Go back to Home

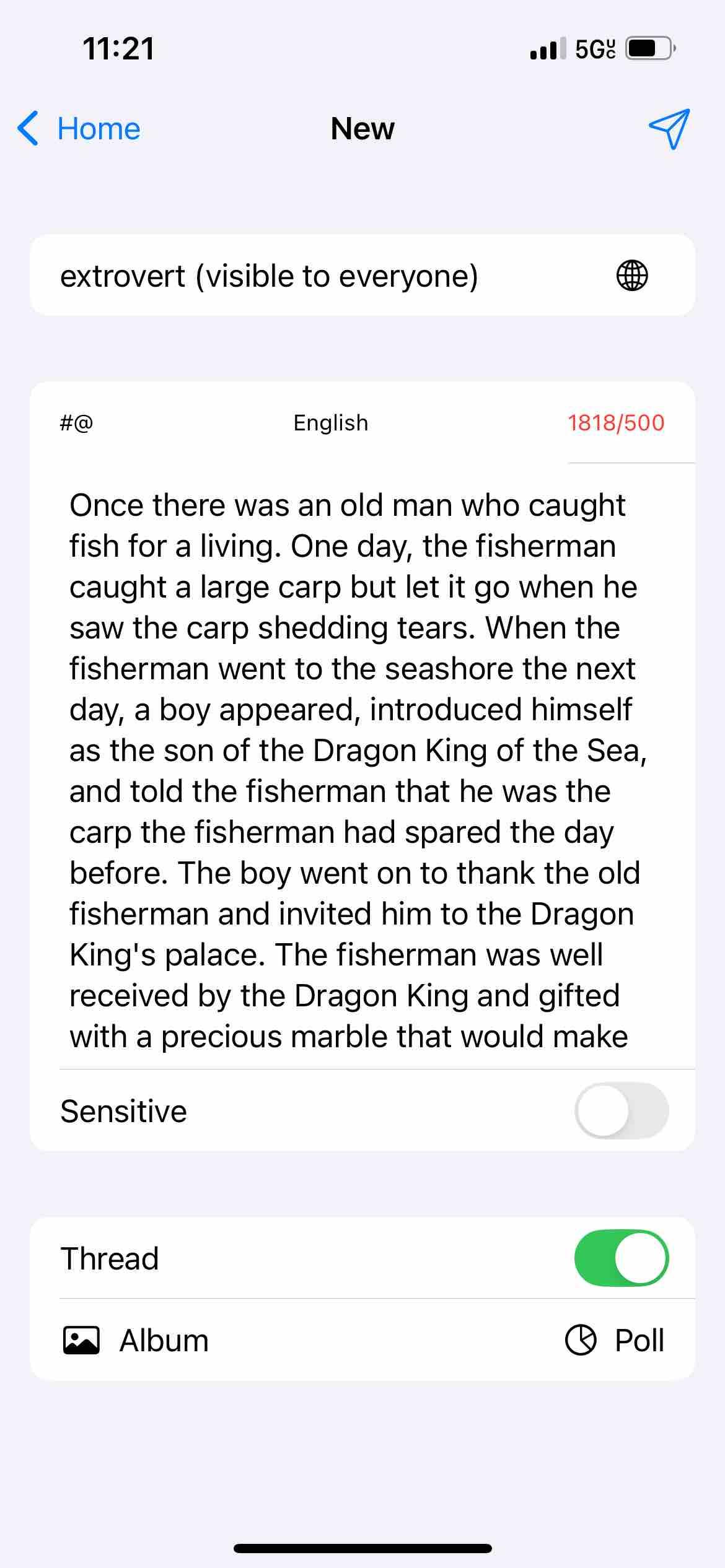(x=79, y=129)
